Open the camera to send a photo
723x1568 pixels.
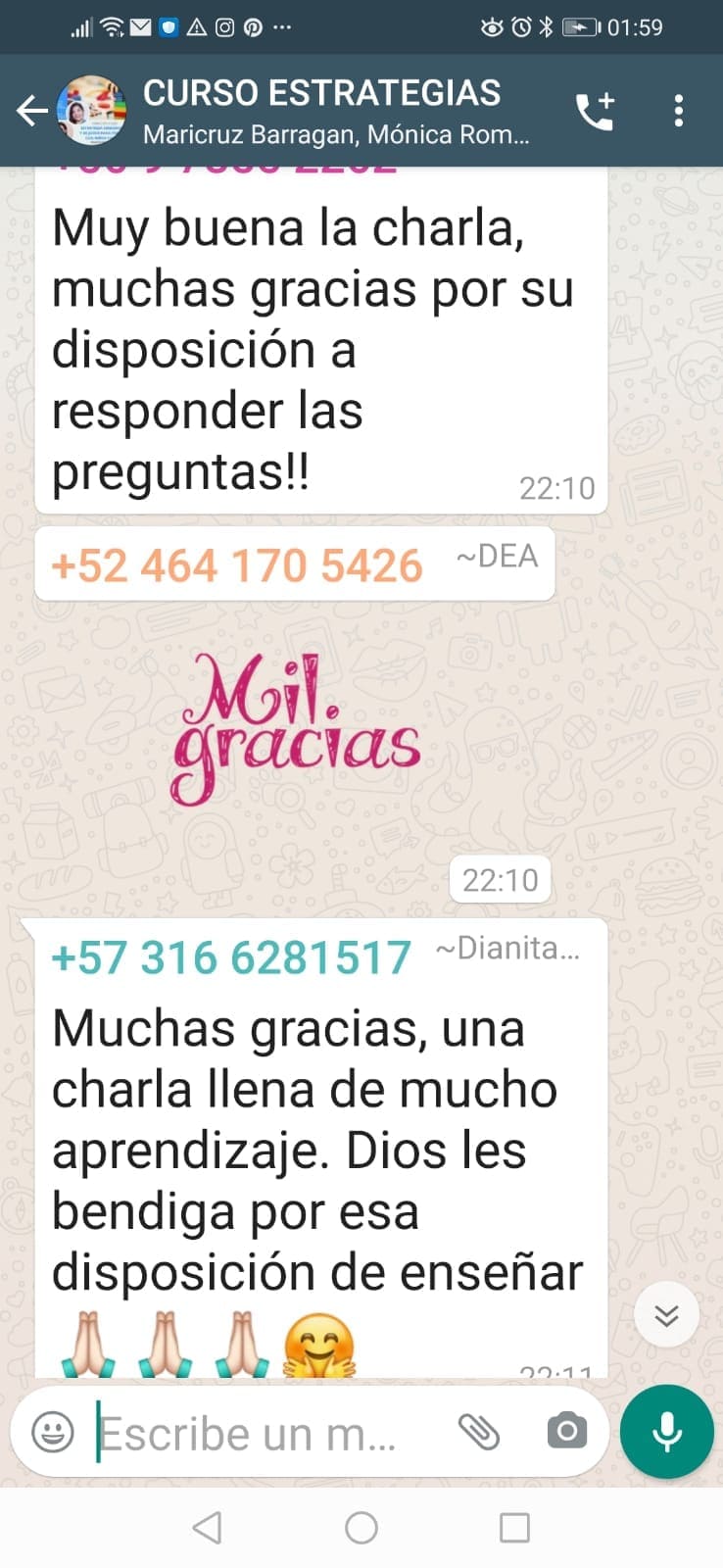(x=566, y=1432)
